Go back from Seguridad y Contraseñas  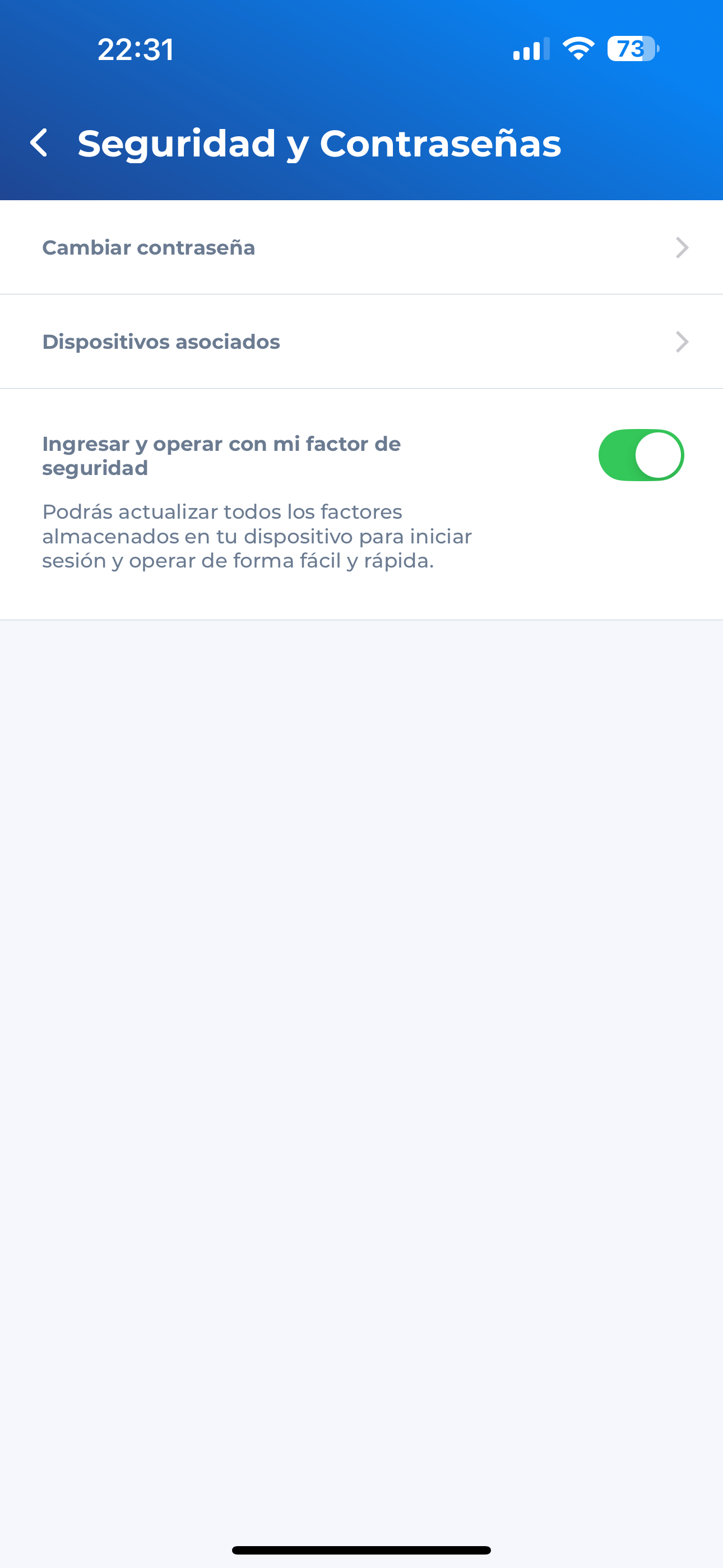[x=39, y=143]
